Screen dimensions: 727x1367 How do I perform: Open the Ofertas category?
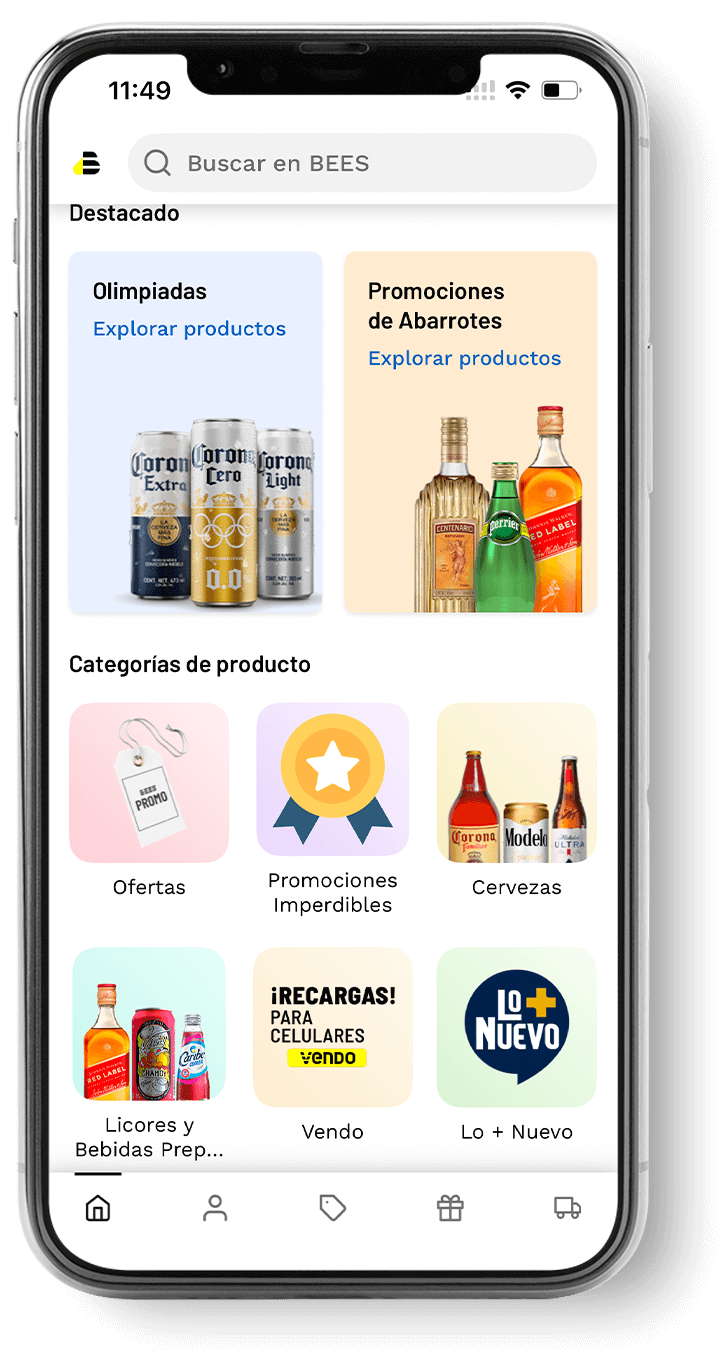tap(149, 783)
